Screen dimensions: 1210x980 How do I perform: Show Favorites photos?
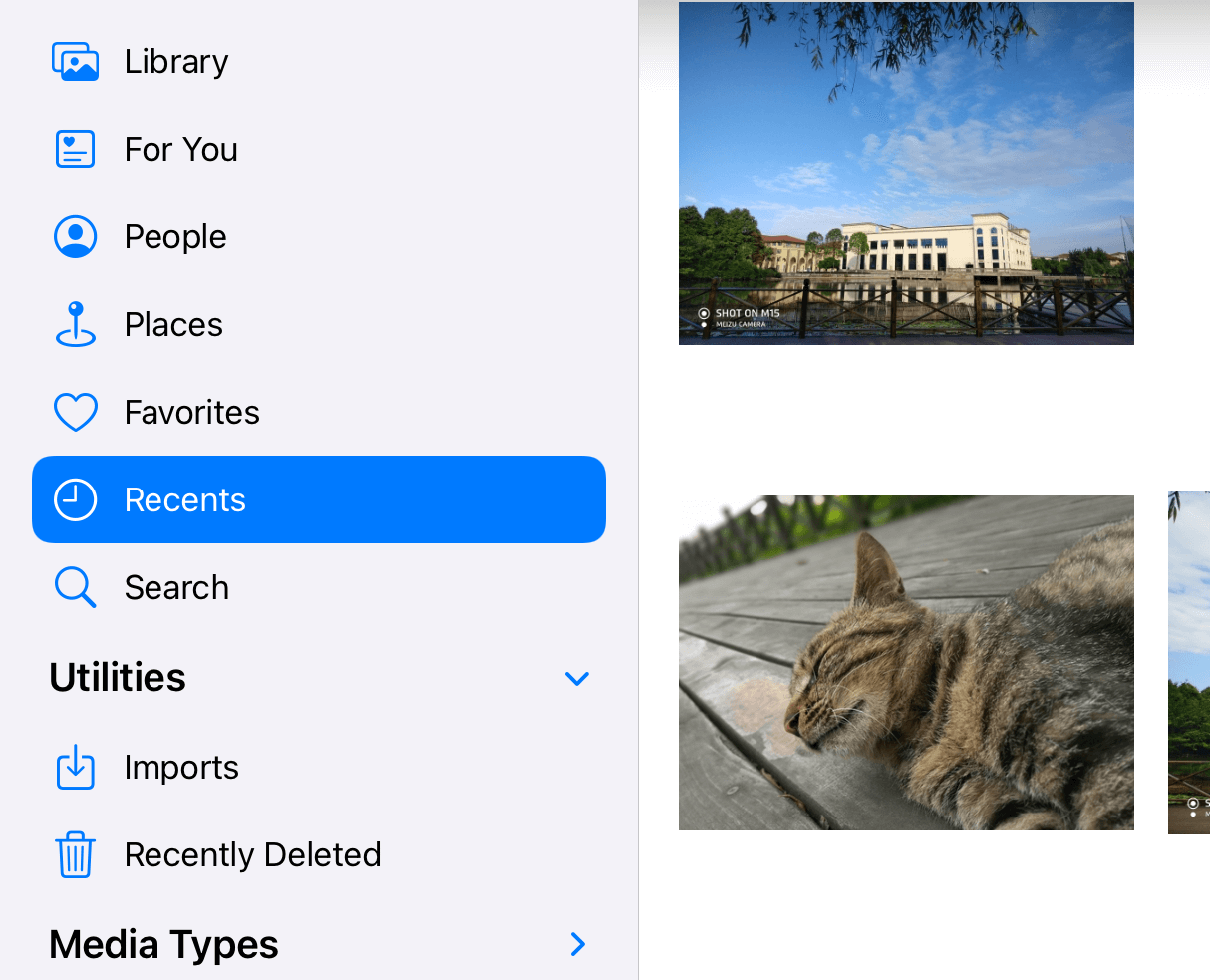[x=191, y=413]
